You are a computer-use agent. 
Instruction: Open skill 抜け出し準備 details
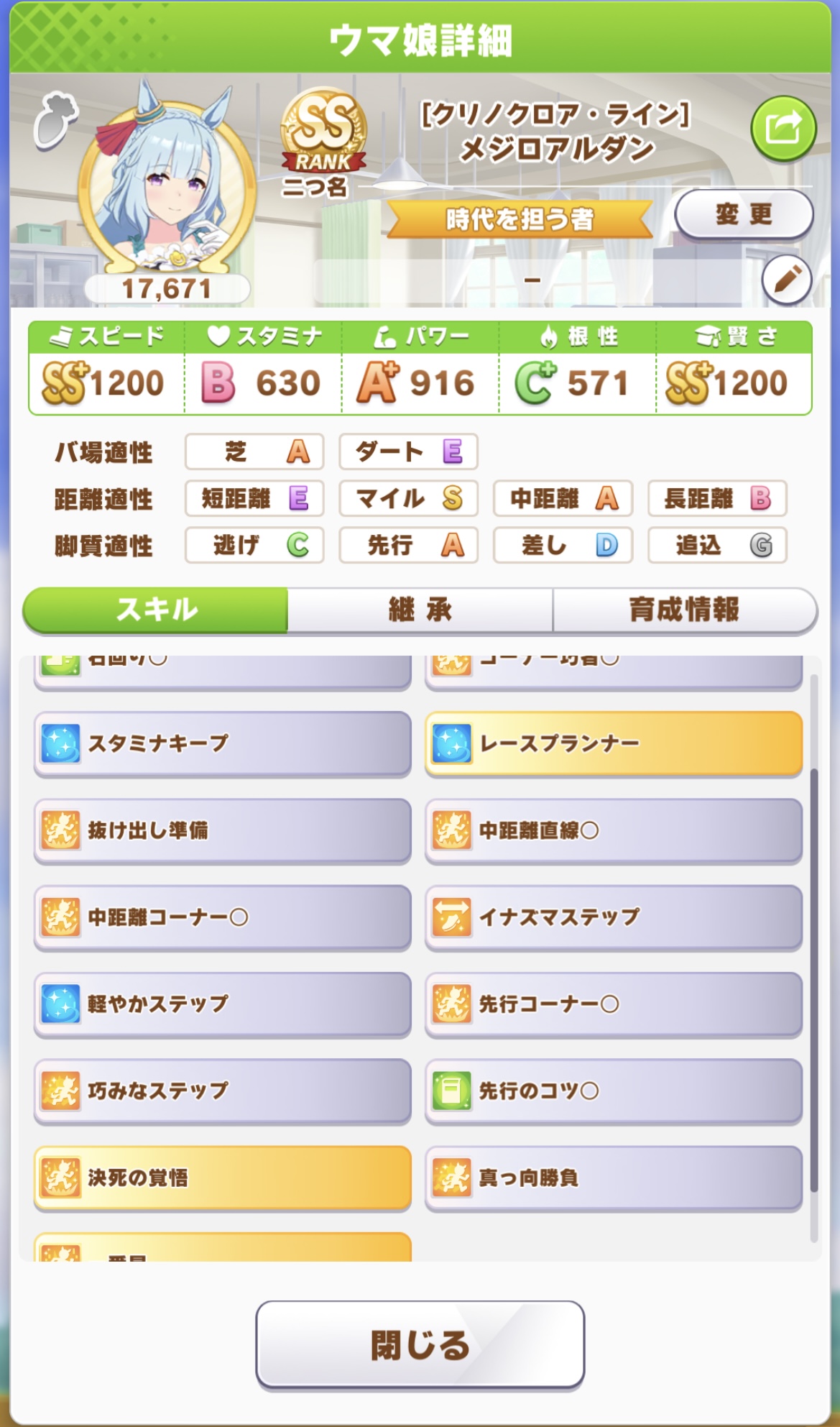[222, 830]
